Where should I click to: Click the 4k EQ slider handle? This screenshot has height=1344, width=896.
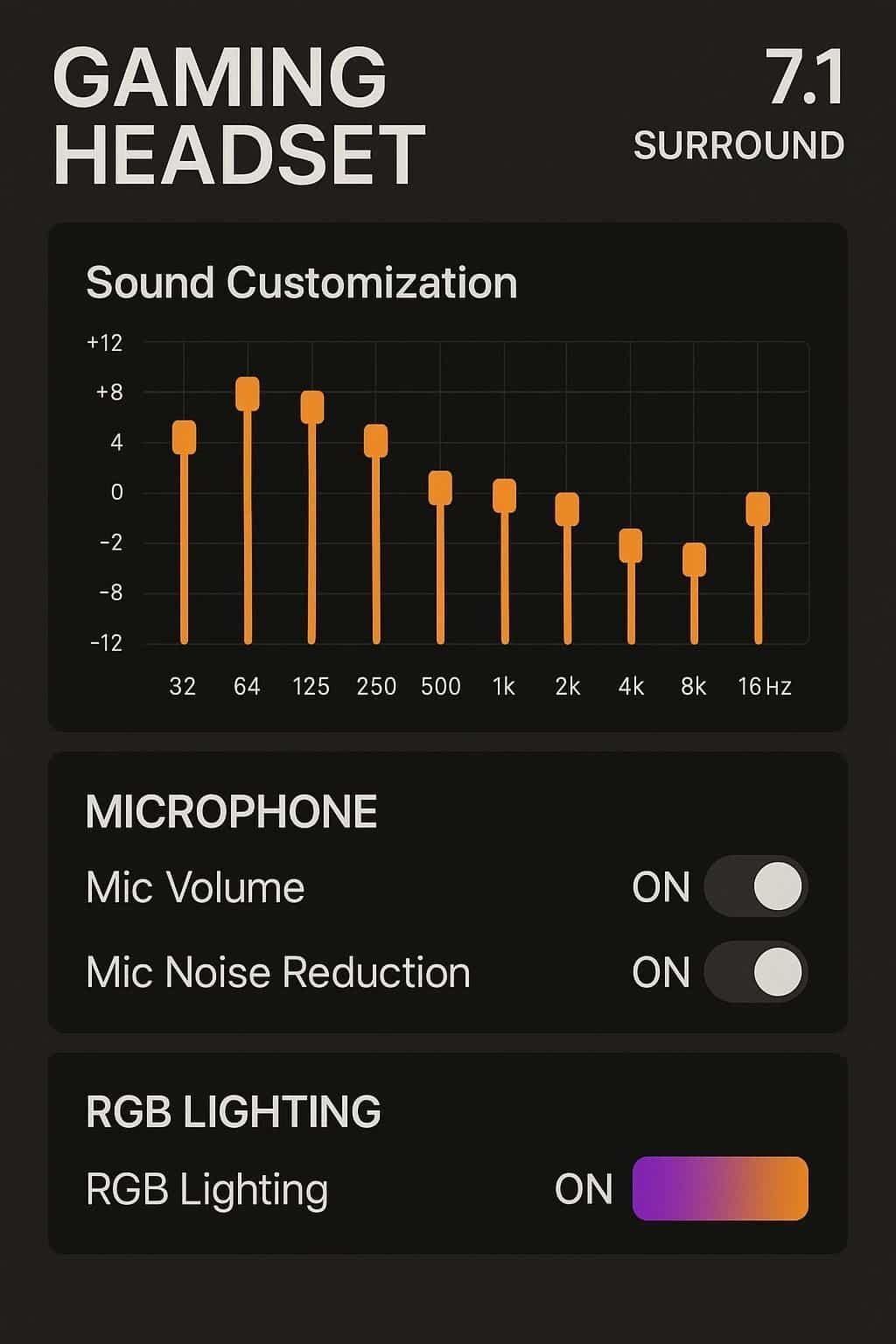click(x=632, y=545)
